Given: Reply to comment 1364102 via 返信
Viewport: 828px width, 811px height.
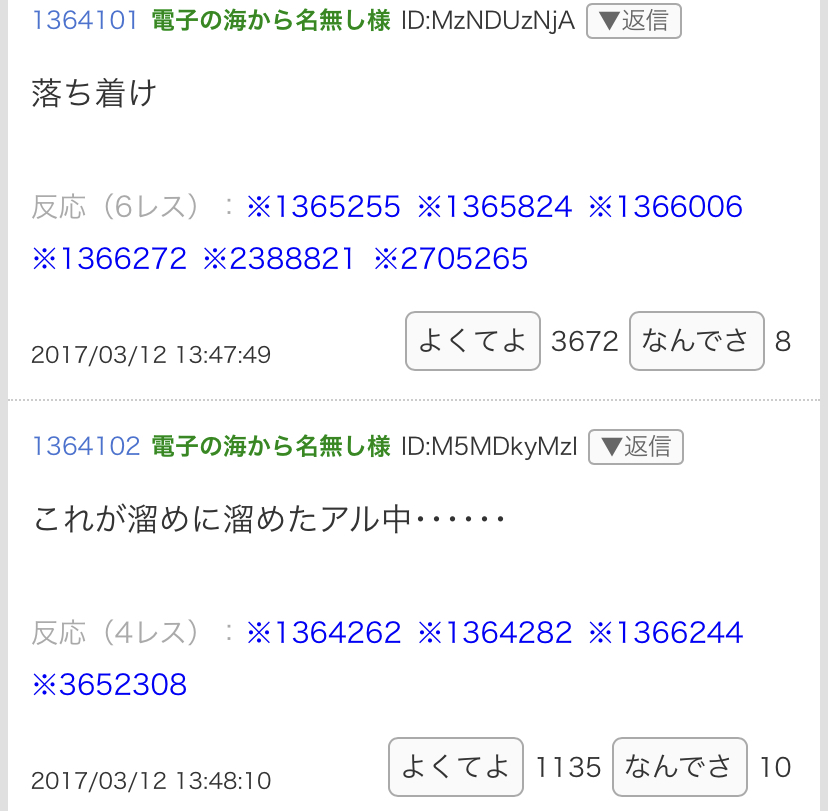Looking at the screenshot, I should pyautogui.click(x=636, y=447).
